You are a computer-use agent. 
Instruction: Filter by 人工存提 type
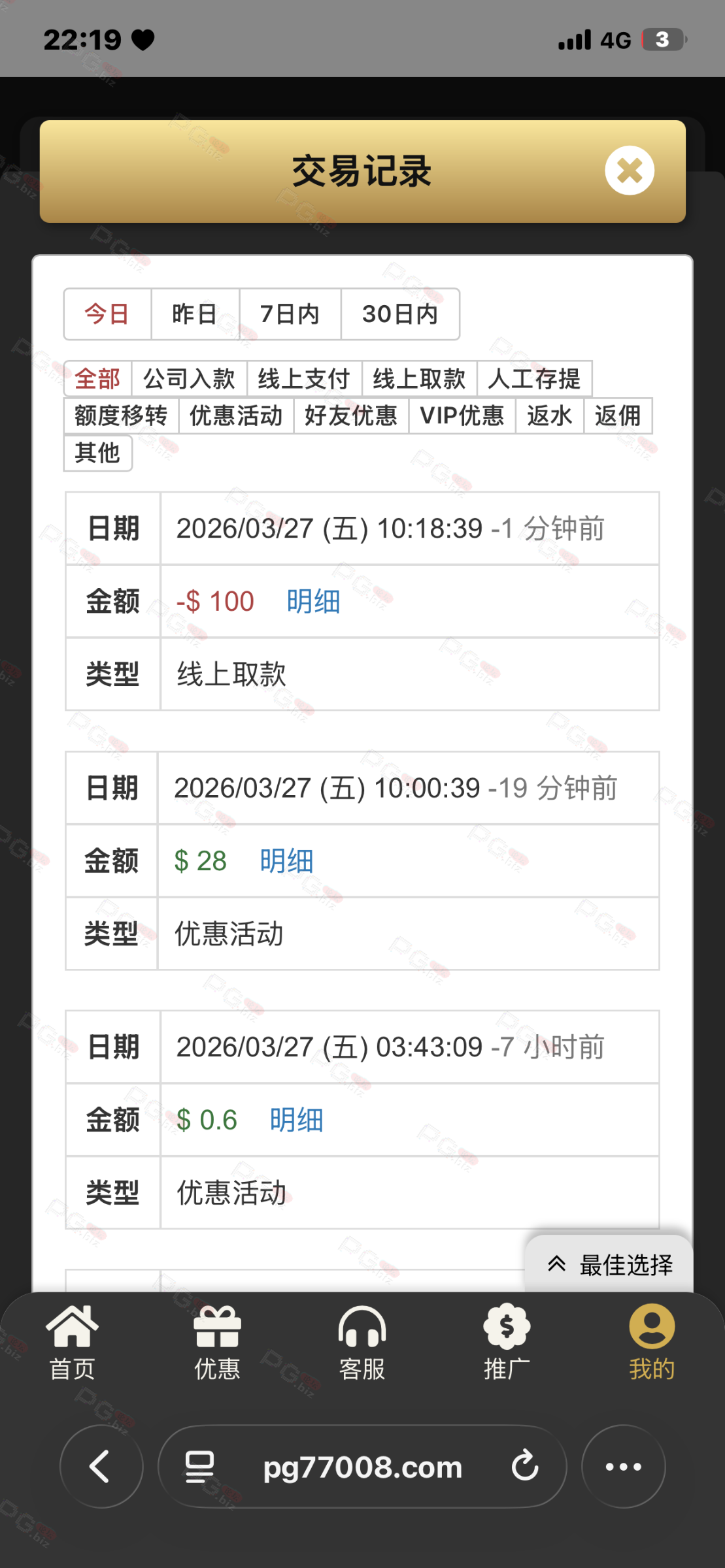(x=534, y=379)
